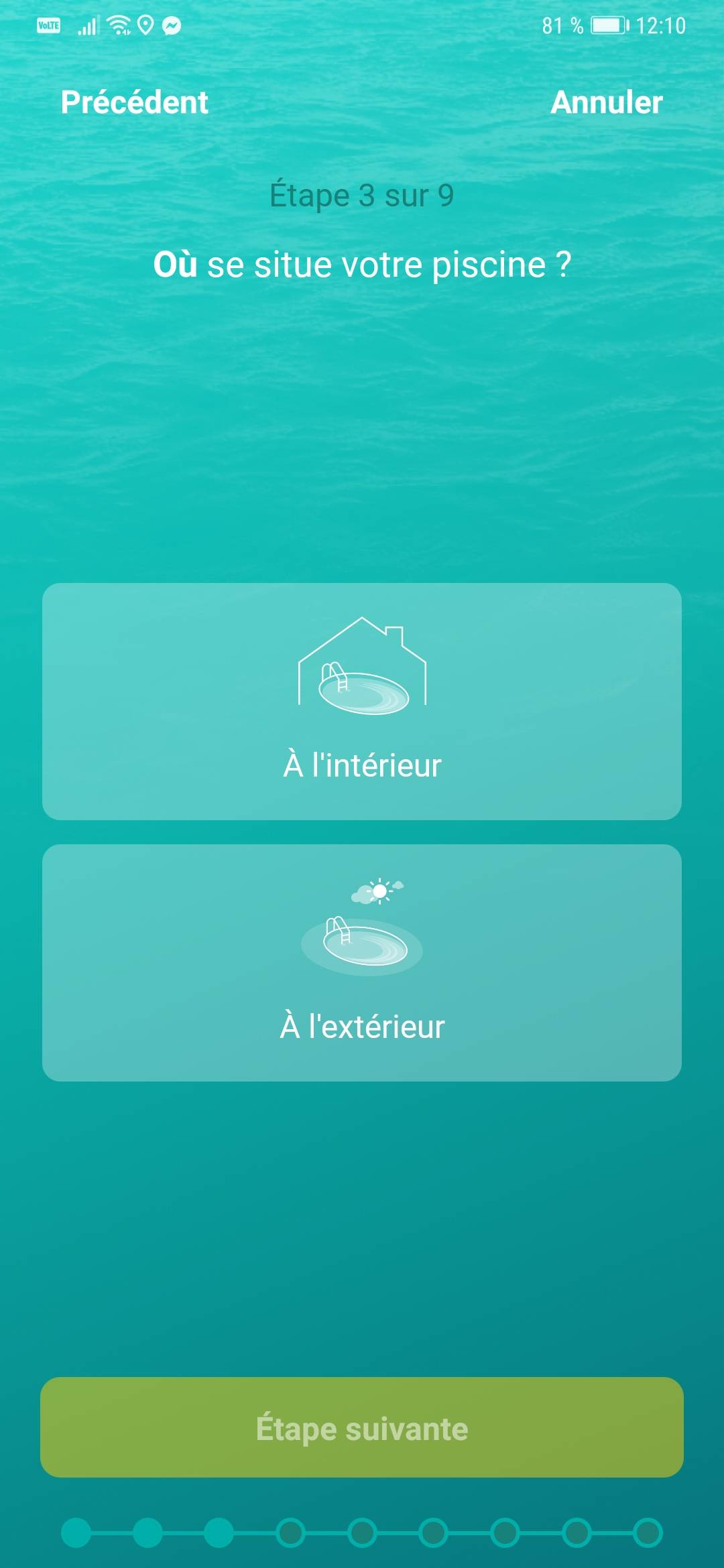Select the À l'intérieur pool option
This screenshot has width=724, height=1568.
click(362, 701)
